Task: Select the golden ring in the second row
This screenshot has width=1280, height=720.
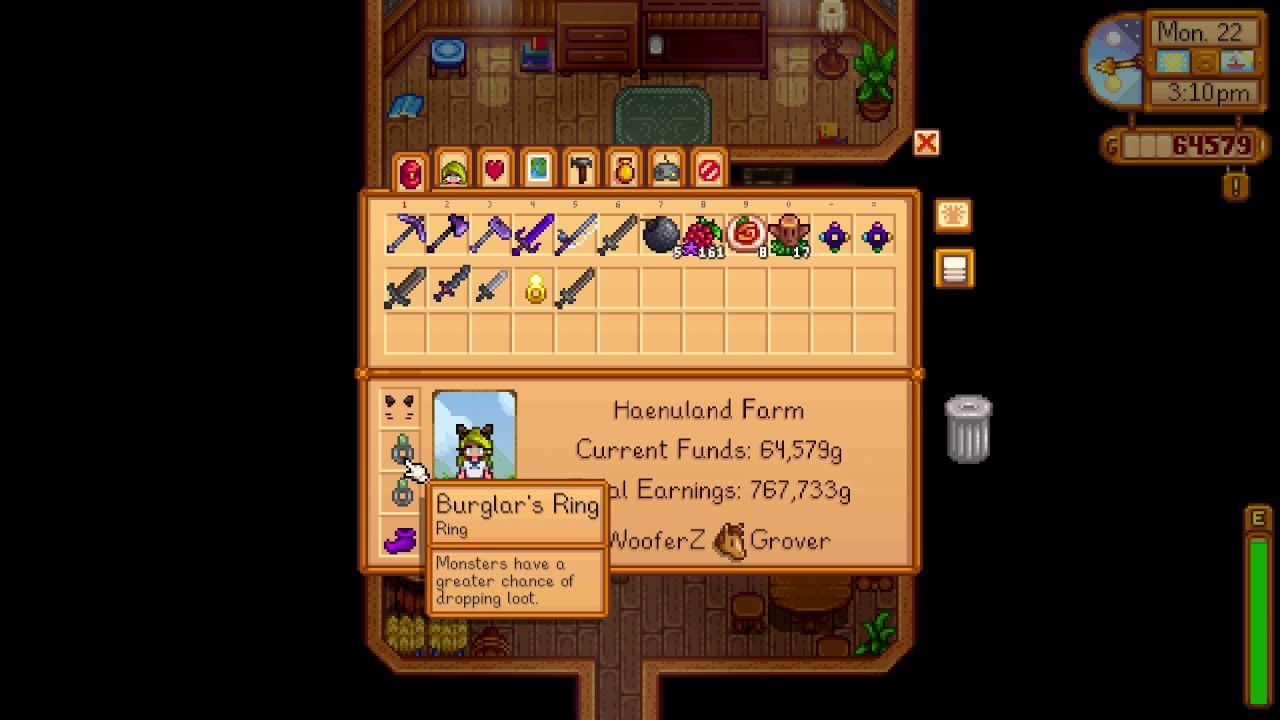Action: [x=535, y=289]
